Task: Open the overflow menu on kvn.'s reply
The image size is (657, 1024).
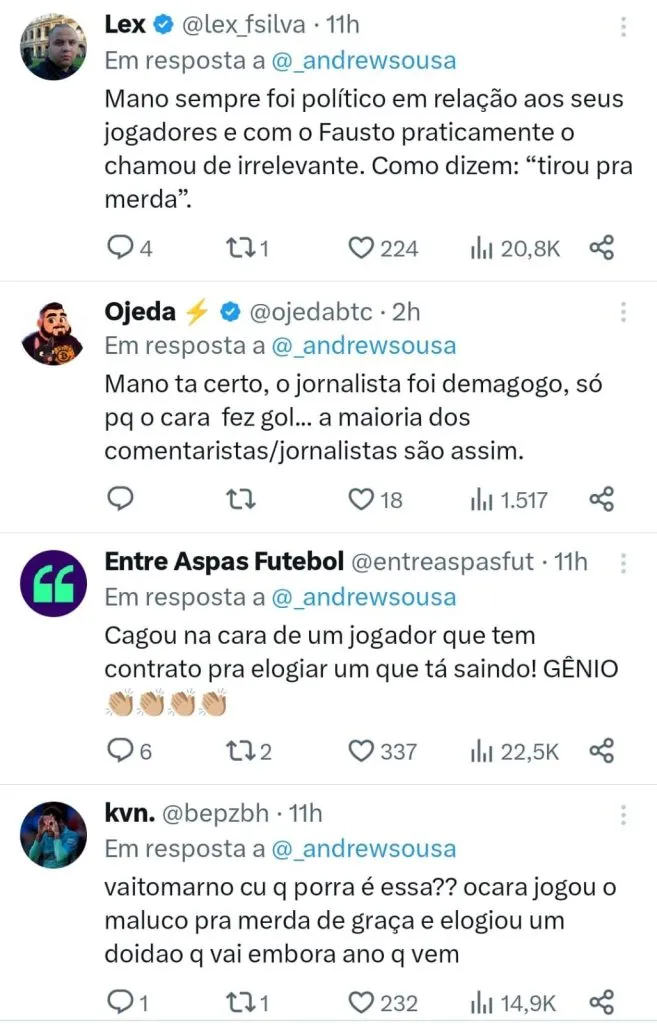Action: [625, 814]
